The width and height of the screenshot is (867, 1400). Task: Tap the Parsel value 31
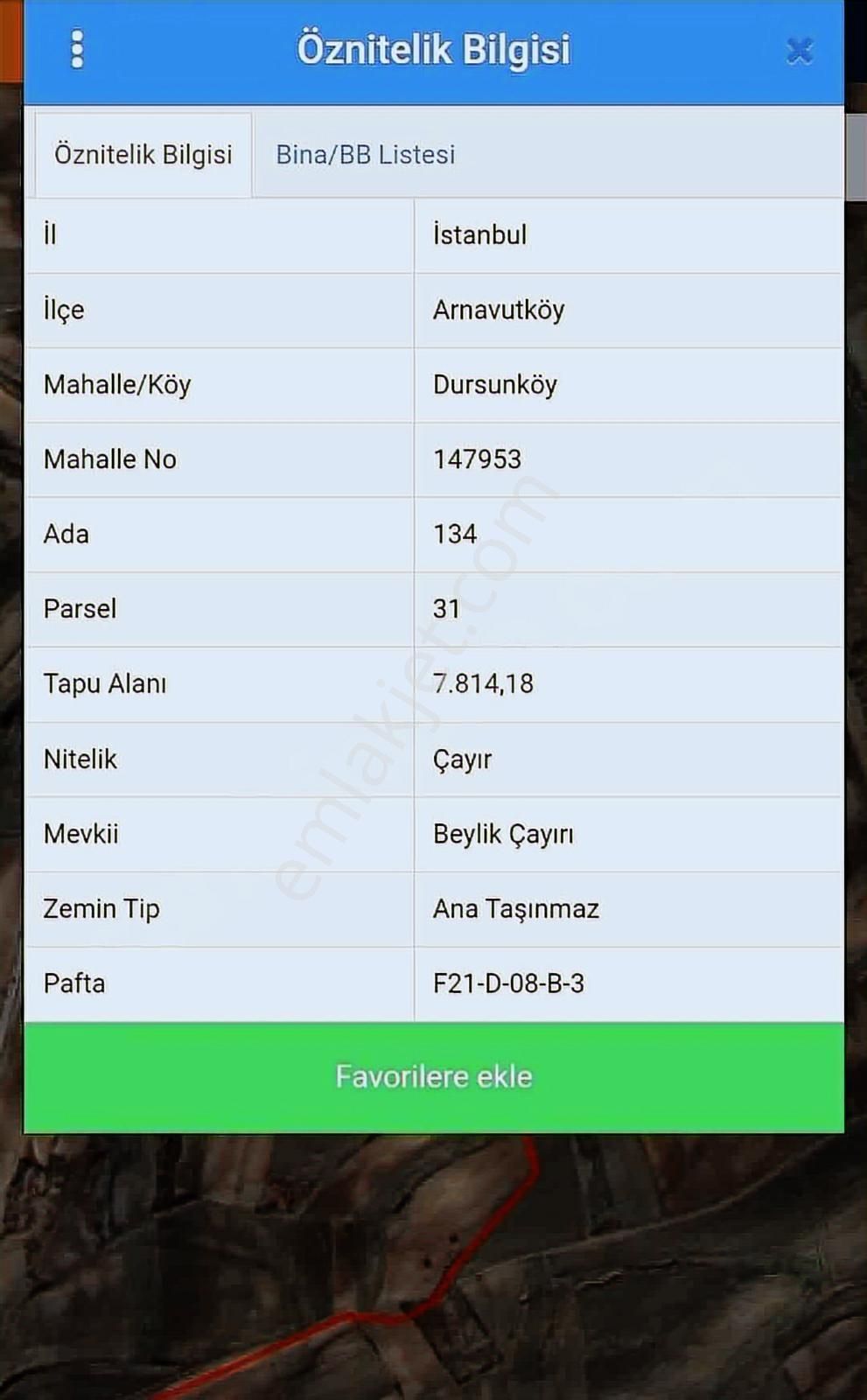pos(446,609)
